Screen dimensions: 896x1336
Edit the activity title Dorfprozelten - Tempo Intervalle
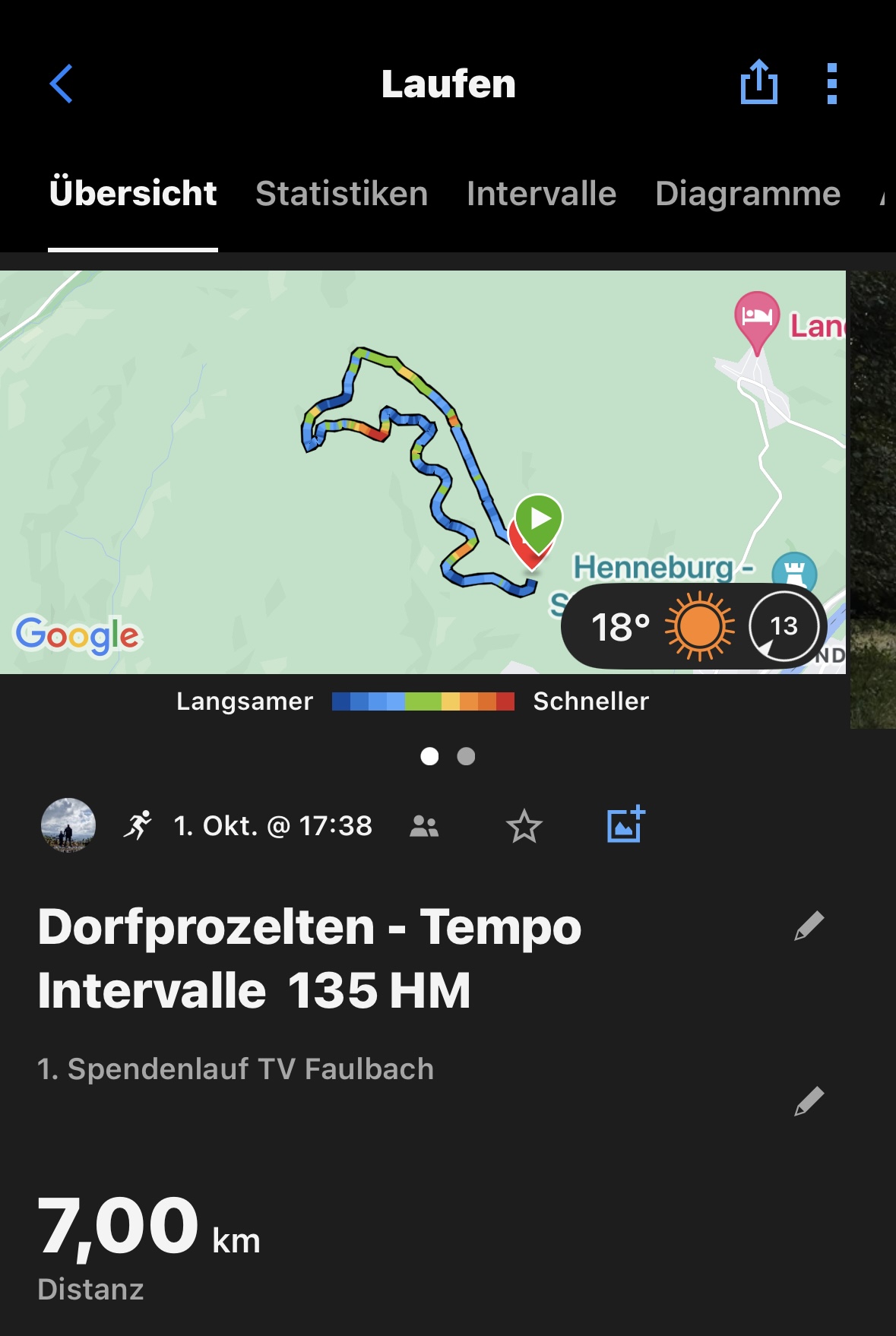click(809, 926)
